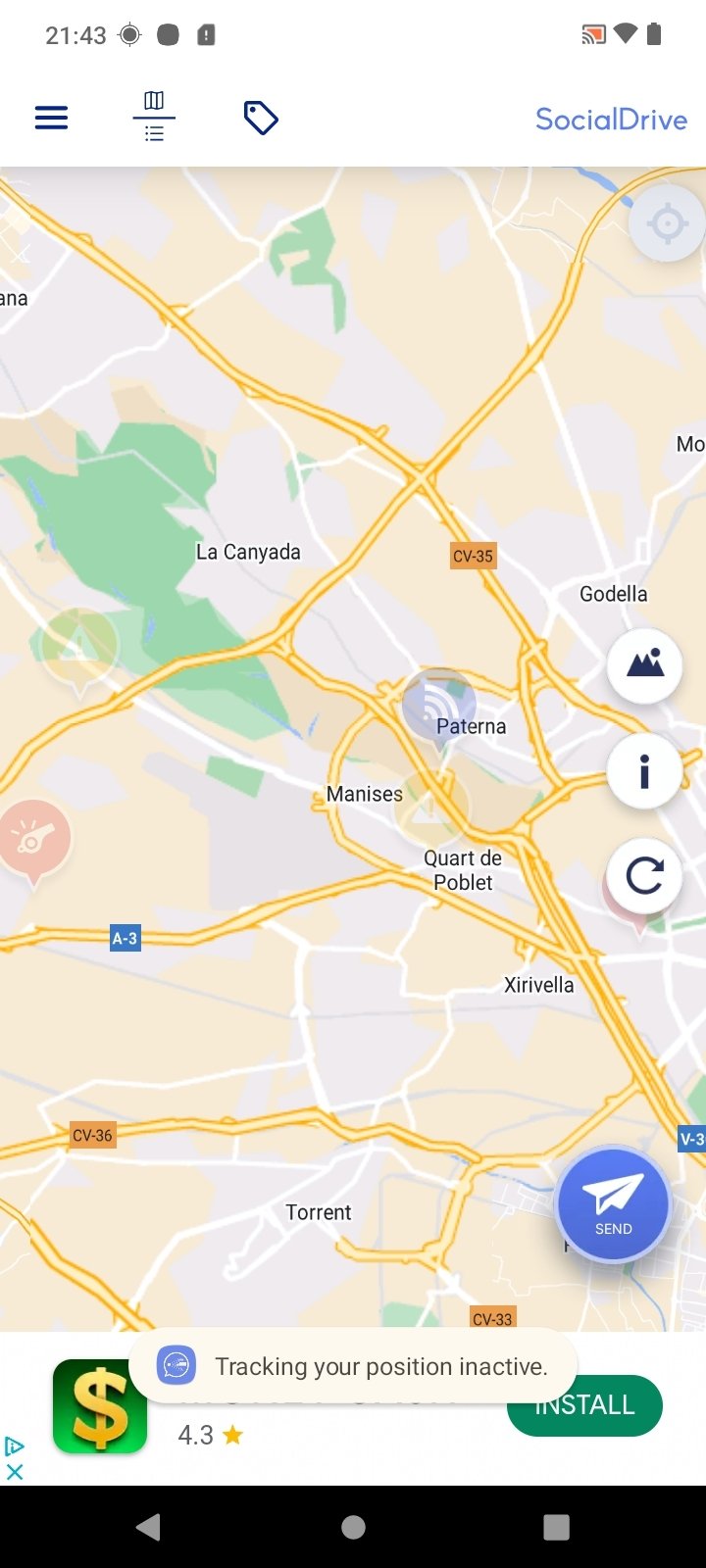Open the map list view icon

coord(154,117)
